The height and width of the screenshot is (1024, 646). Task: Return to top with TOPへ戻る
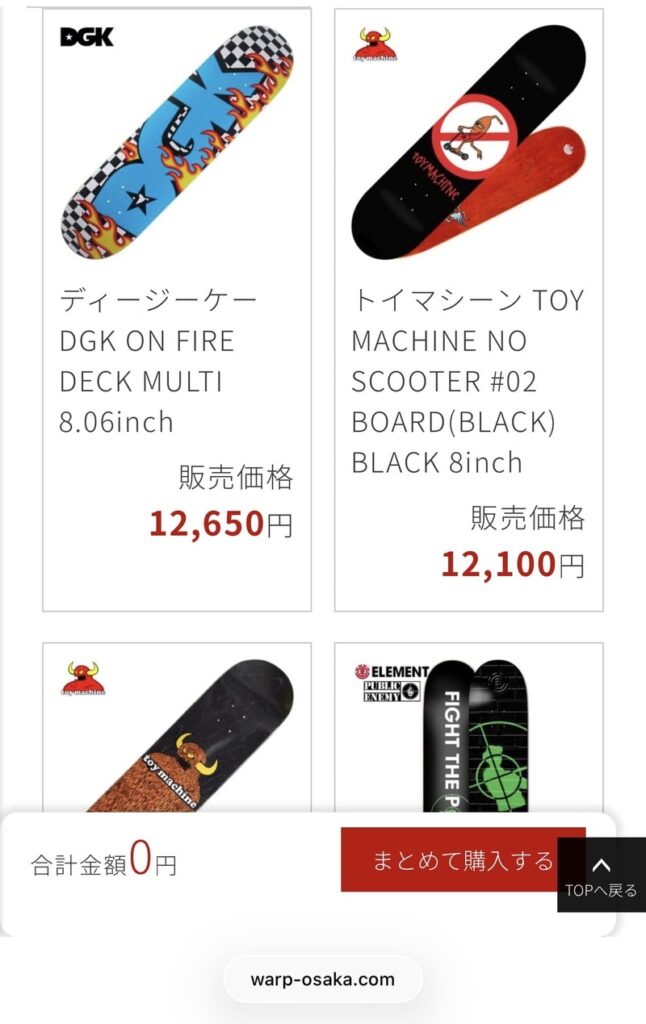pos(601,875)
